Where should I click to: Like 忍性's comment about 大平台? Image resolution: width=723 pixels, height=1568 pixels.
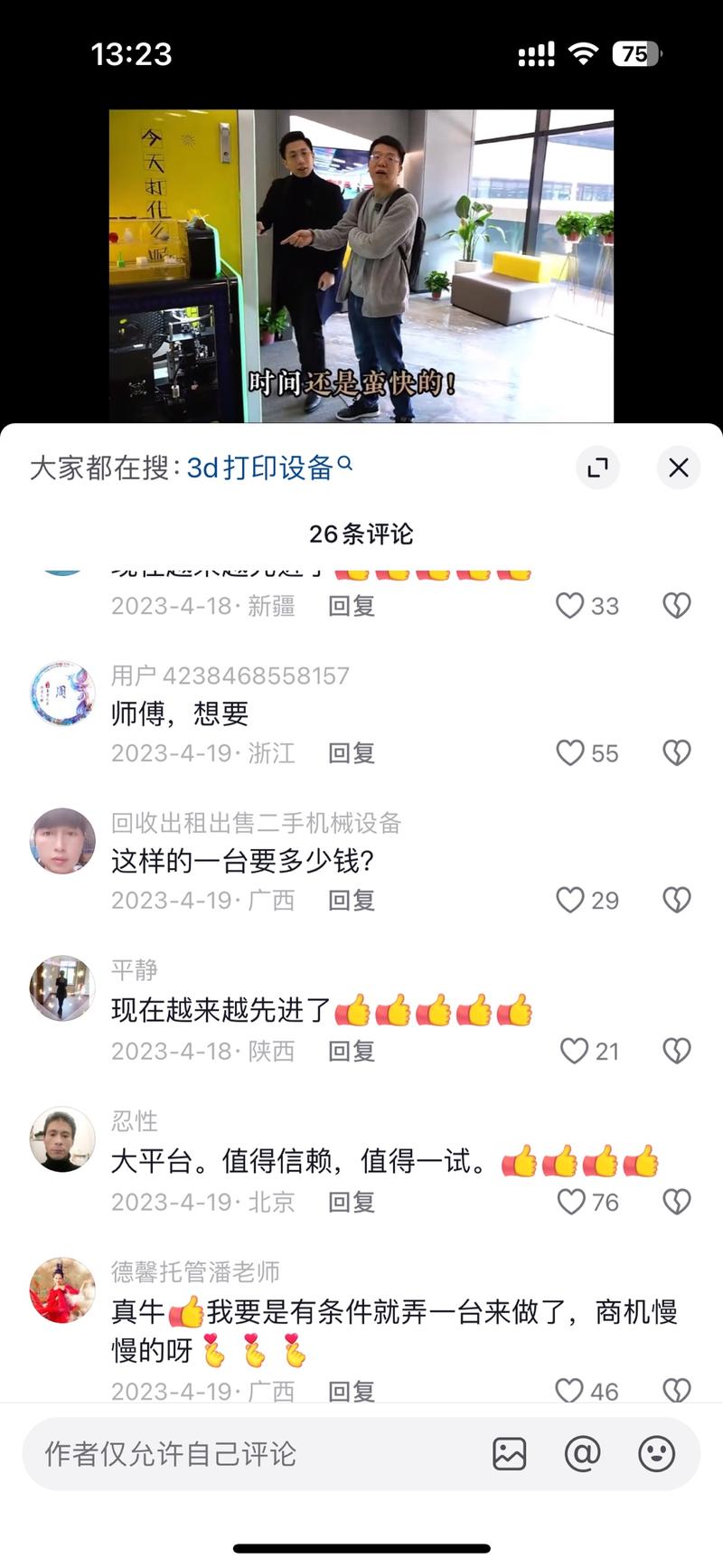click(571, 1202)
